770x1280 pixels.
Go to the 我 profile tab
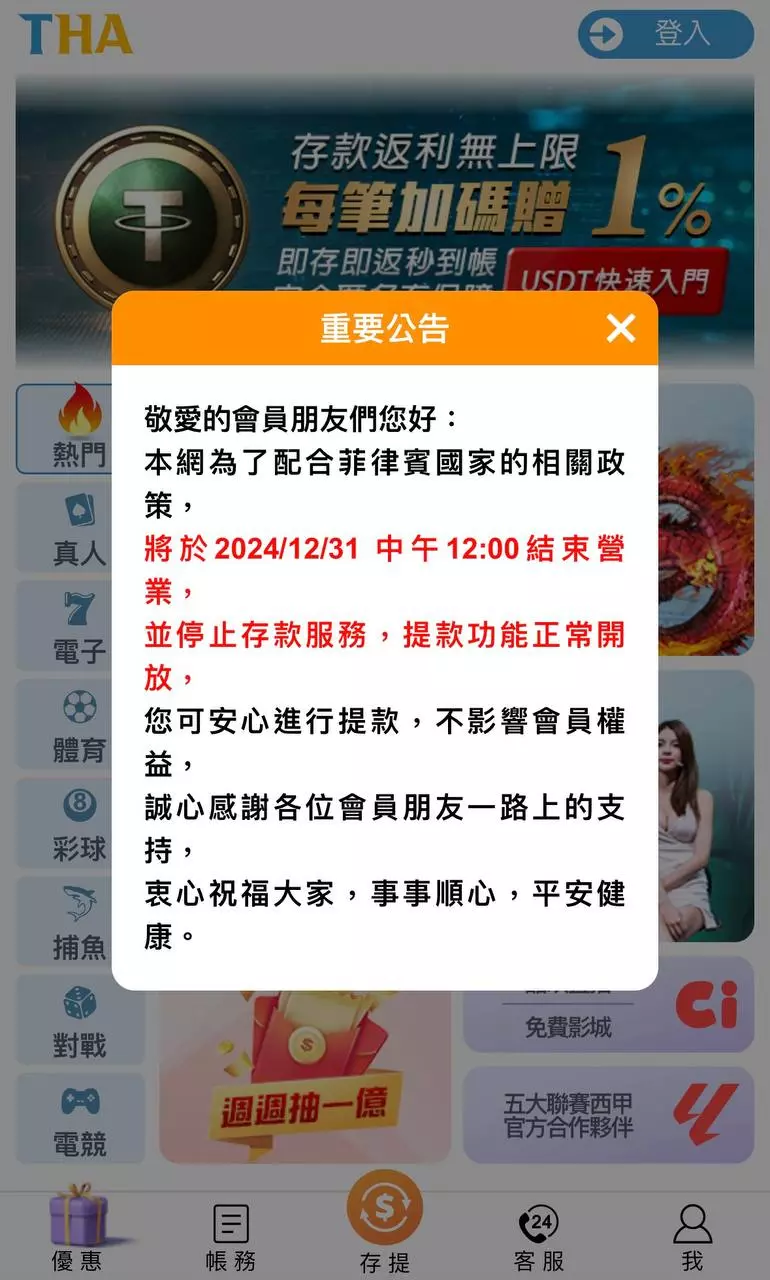point(692,1237)
